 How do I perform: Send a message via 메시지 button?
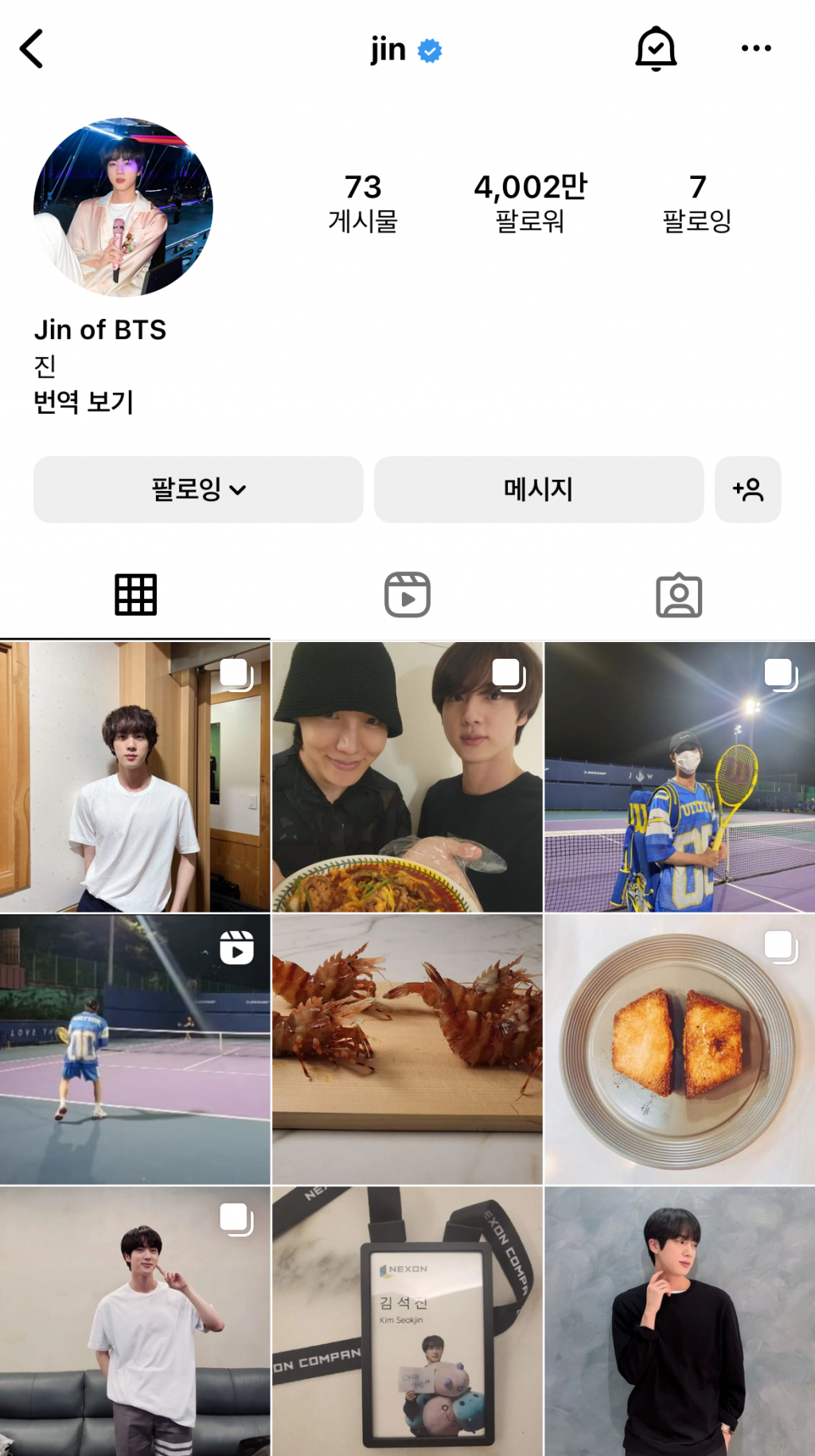pos(539,489)
